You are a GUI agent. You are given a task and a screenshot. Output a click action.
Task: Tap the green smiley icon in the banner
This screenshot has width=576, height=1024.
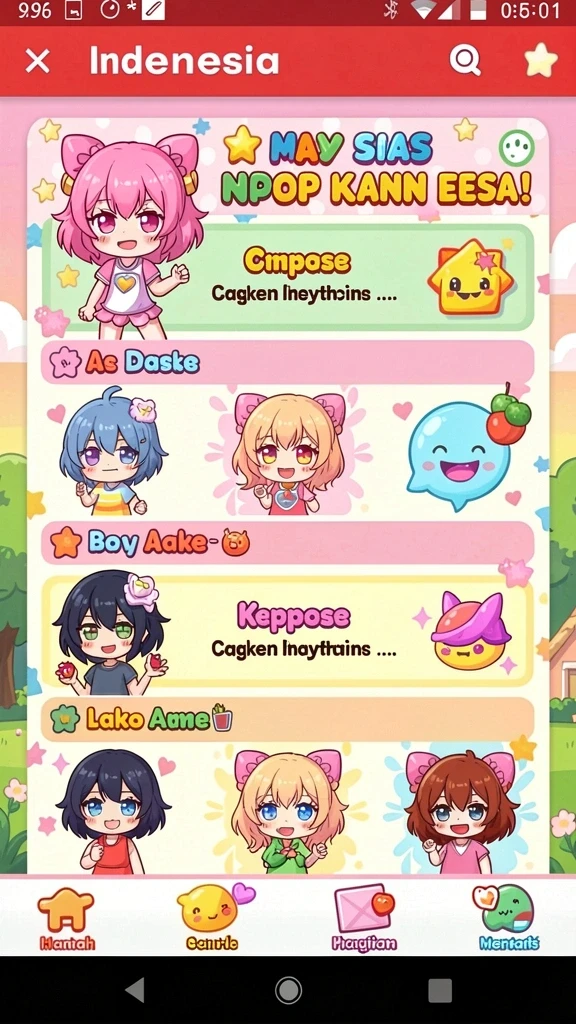coord(517,148)
